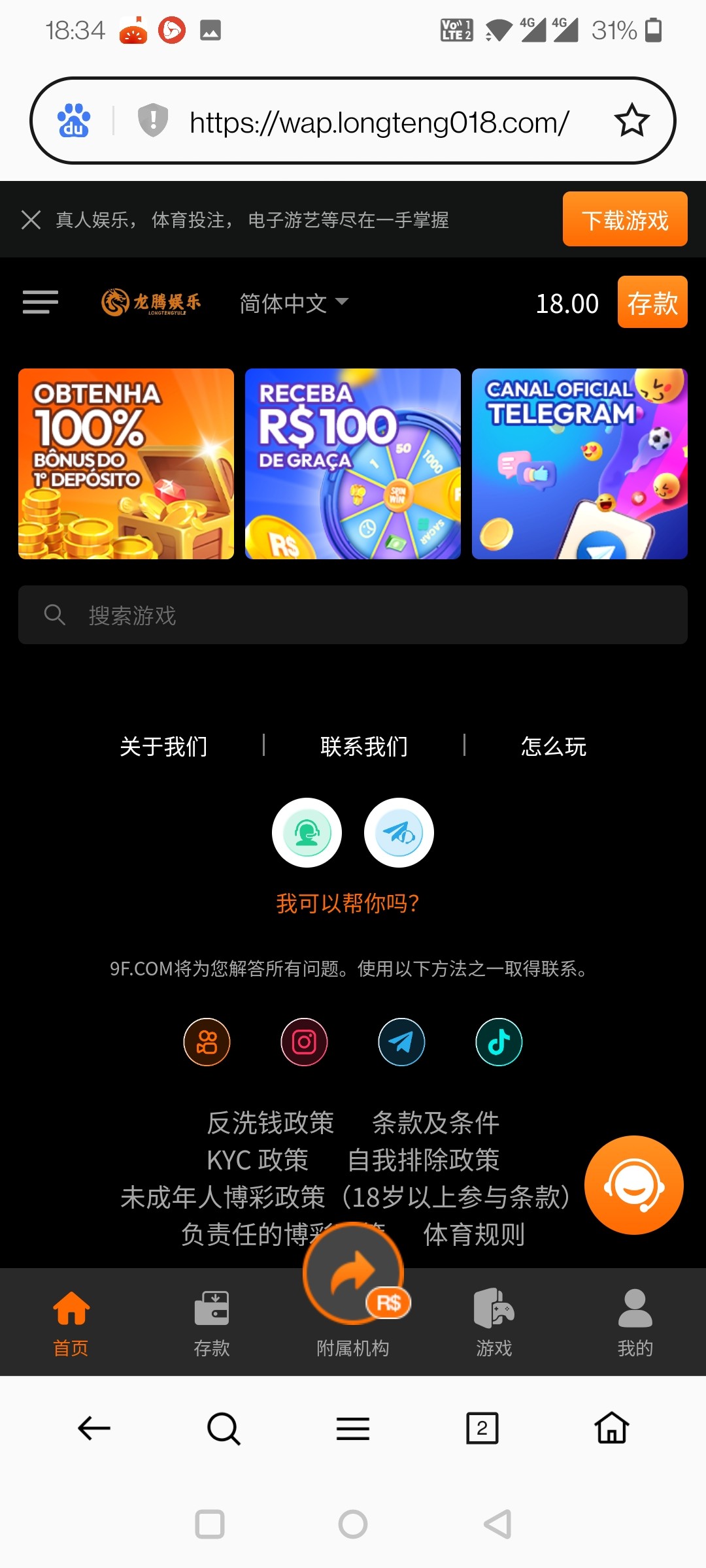Open the TikTok social icon
The height and width of the screenshot is (1568, 706).
[499, 1042]
